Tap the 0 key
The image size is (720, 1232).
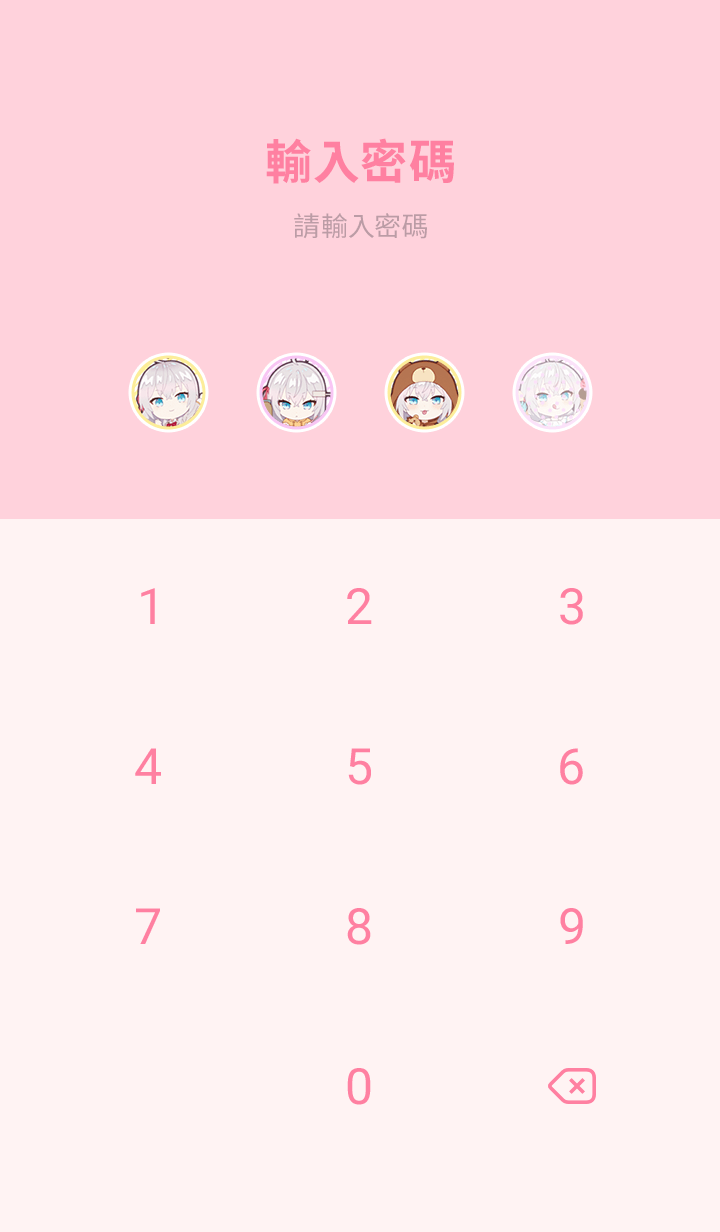click(x=359, y=1087)
